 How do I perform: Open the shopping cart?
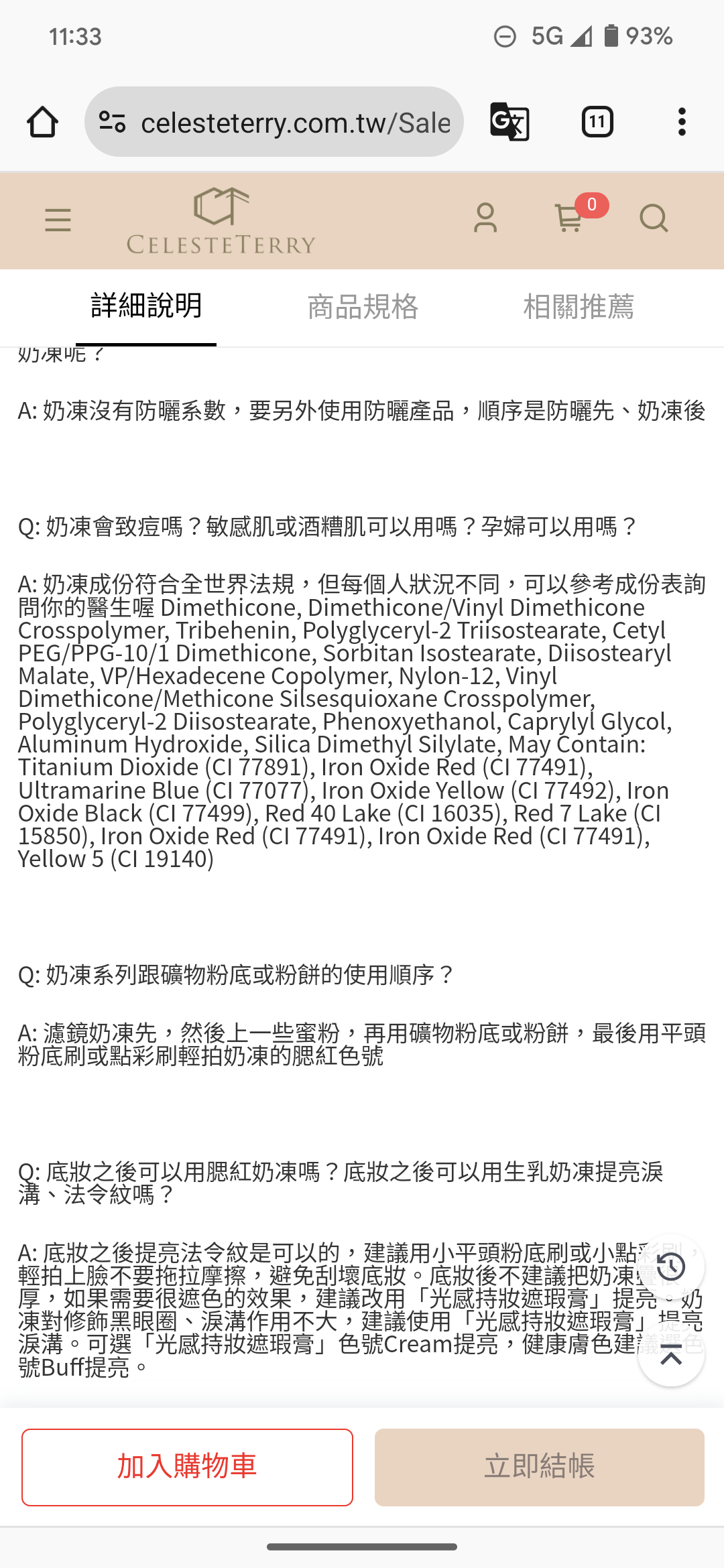pyautogui.click(x=570, y=218)
